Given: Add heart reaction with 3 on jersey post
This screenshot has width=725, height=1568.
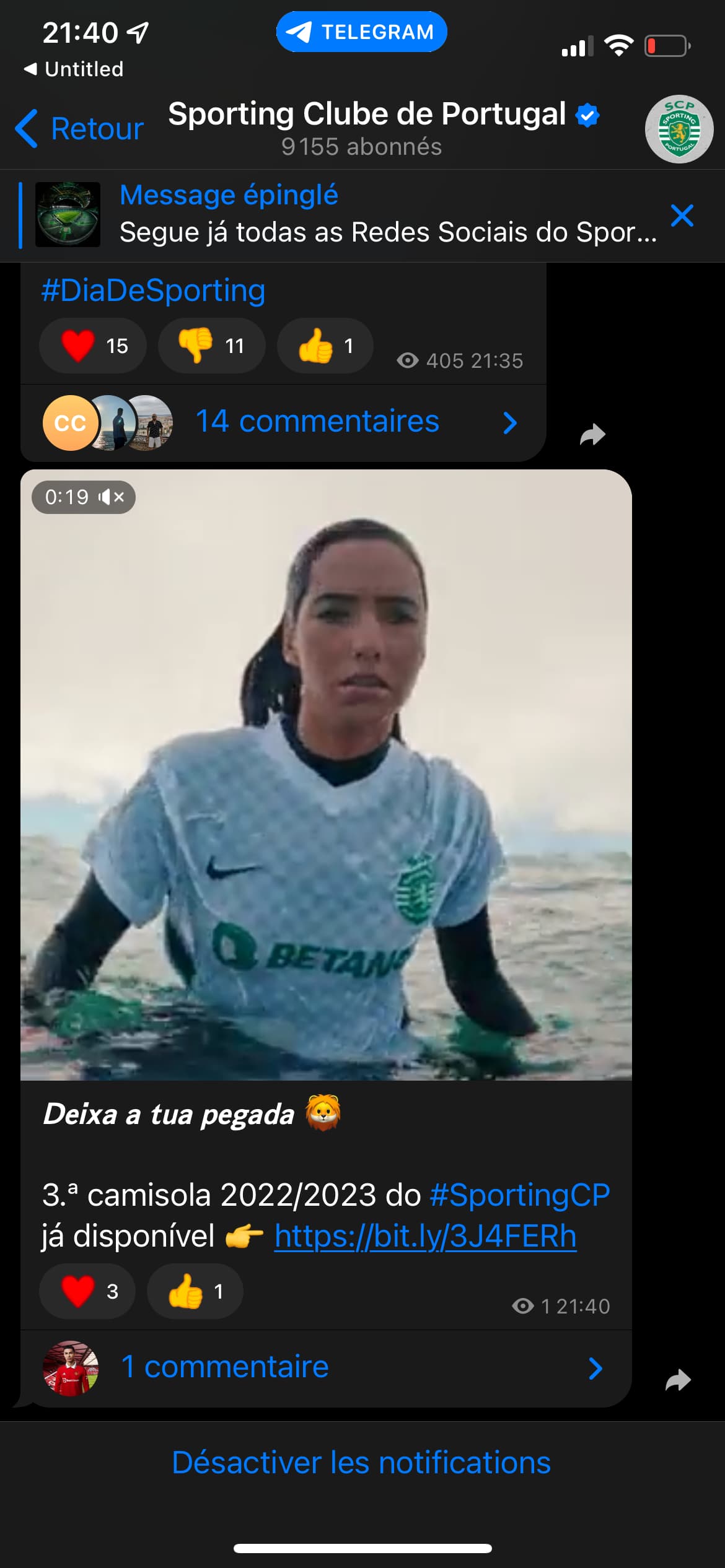Looking at the screenshot, I should [87, 1291].
